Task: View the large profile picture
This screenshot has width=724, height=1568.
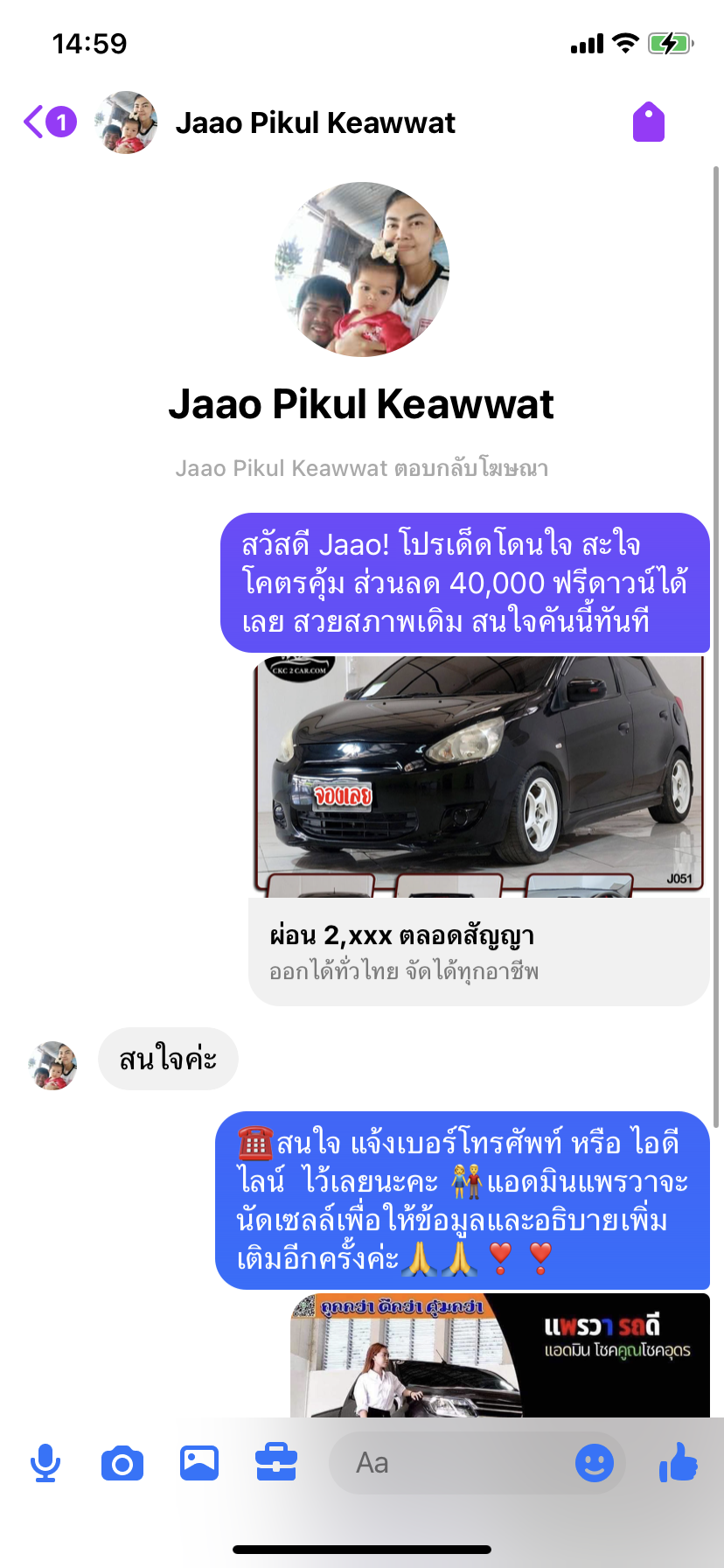Action: tap(362, 269)
